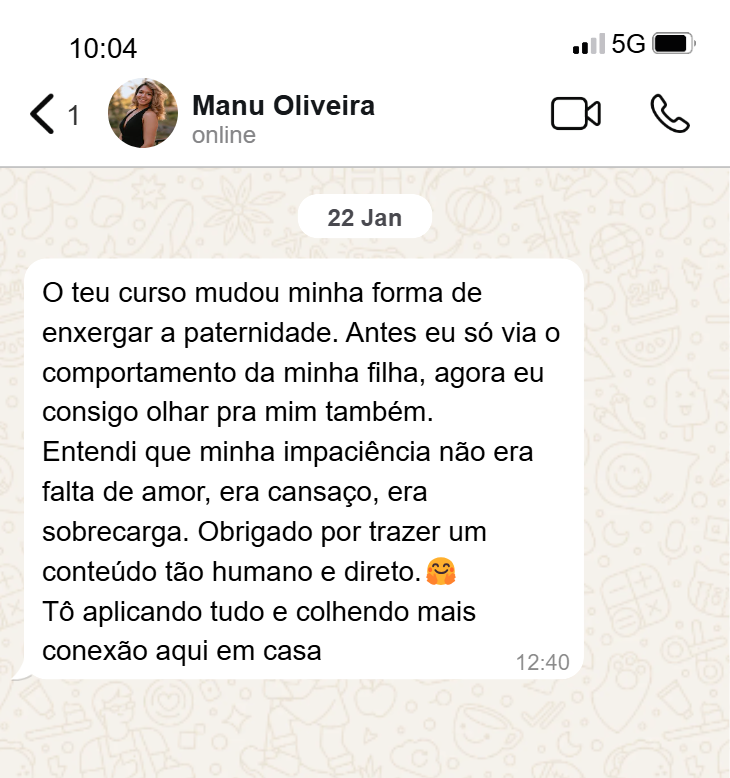Go back to the chats list
This screenshot has height=778, width=730.
coord(42,115)
